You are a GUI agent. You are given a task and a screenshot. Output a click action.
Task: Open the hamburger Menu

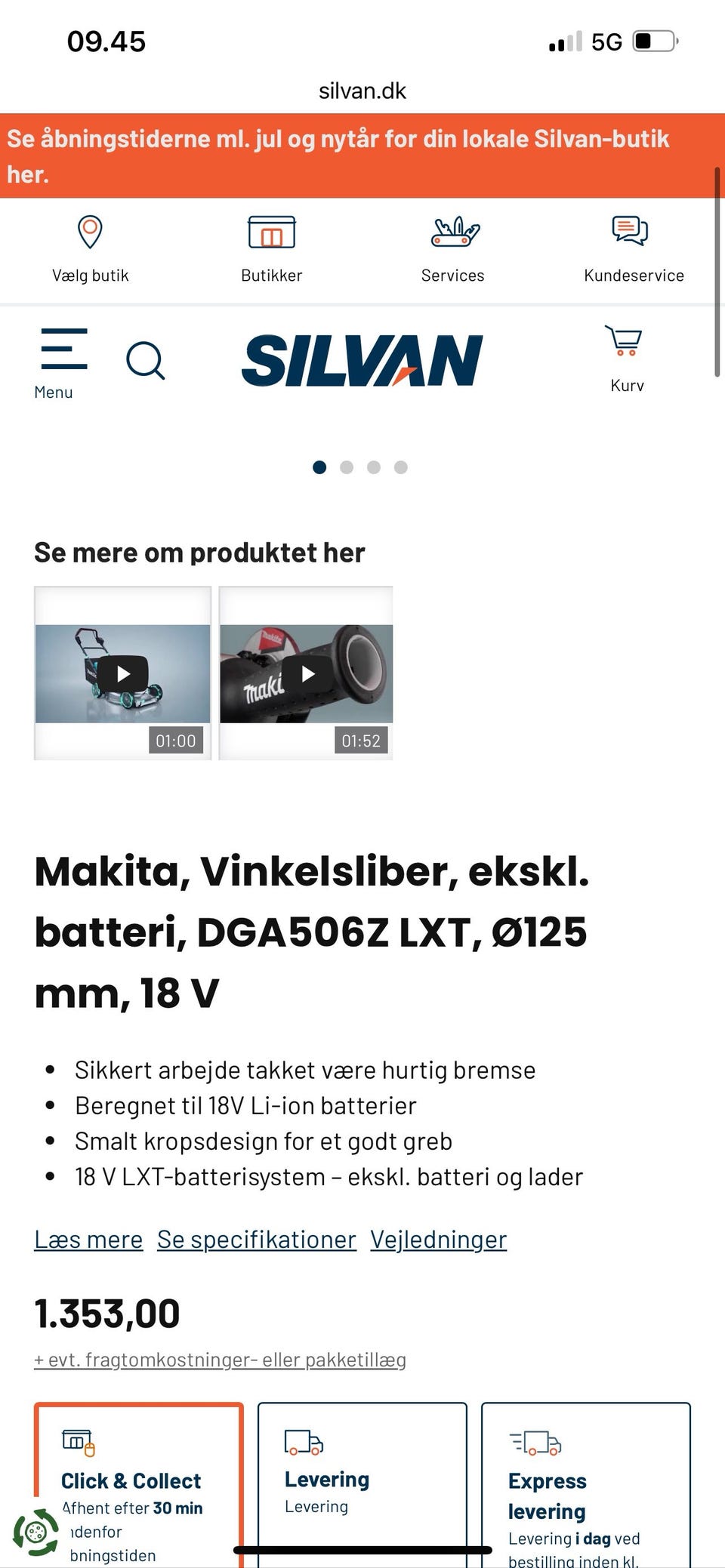click(x=63, y=361)
